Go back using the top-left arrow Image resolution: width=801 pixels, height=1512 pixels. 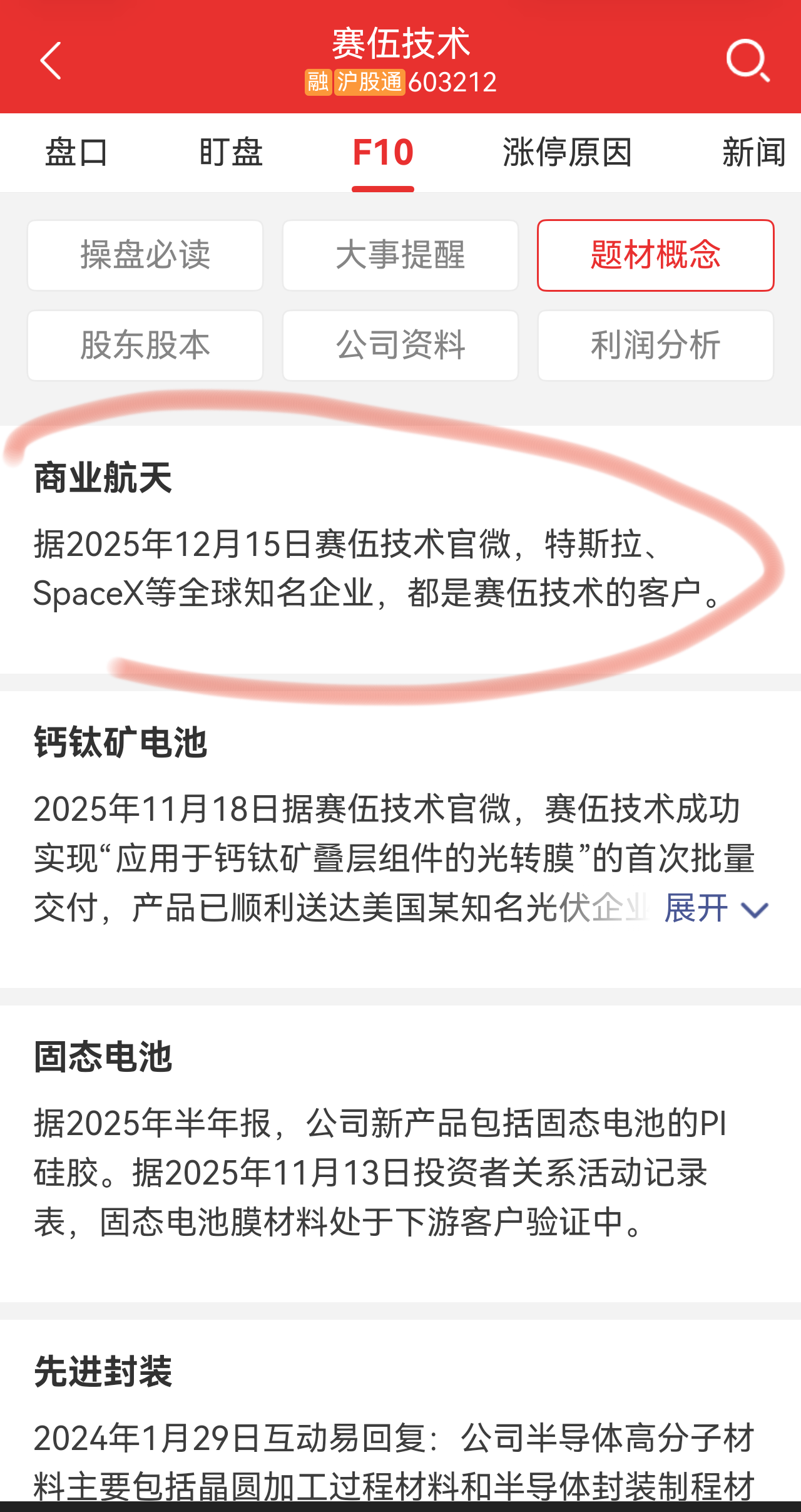tap(51, 61)
